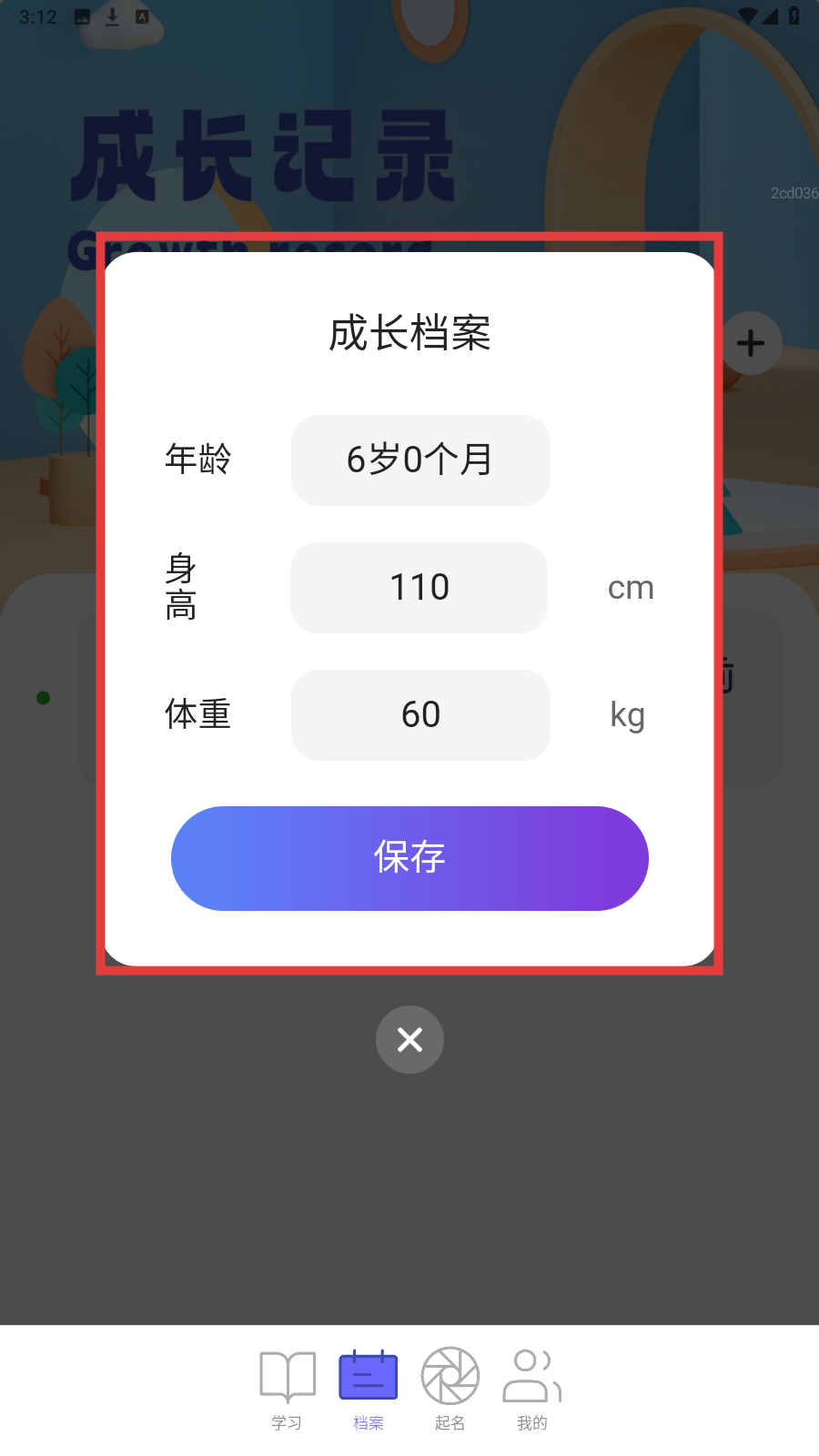
Task: Dismiss the growth record dialog
Action: (409, 1039)
